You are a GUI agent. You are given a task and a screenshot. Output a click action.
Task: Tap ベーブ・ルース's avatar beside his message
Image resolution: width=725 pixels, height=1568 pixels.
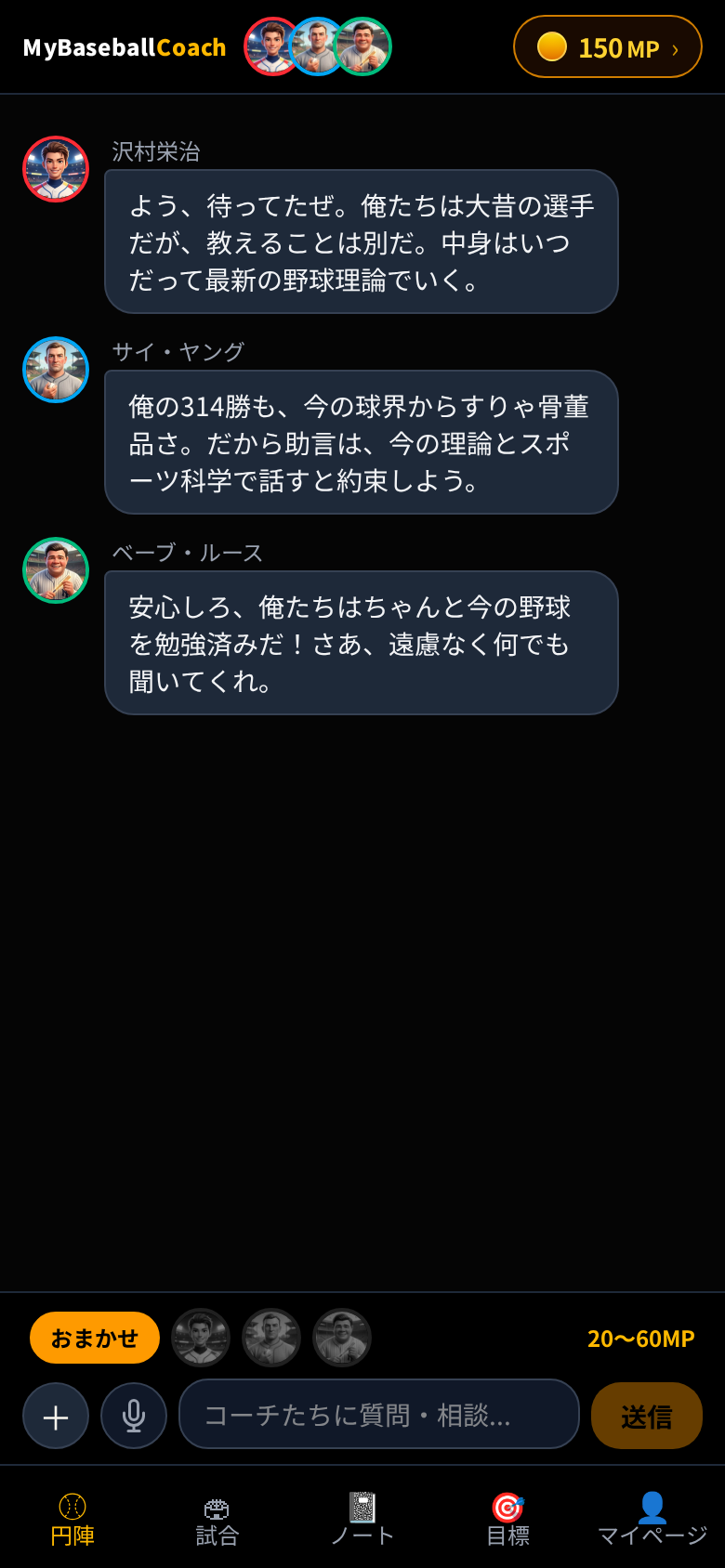[x=56, y=570]
